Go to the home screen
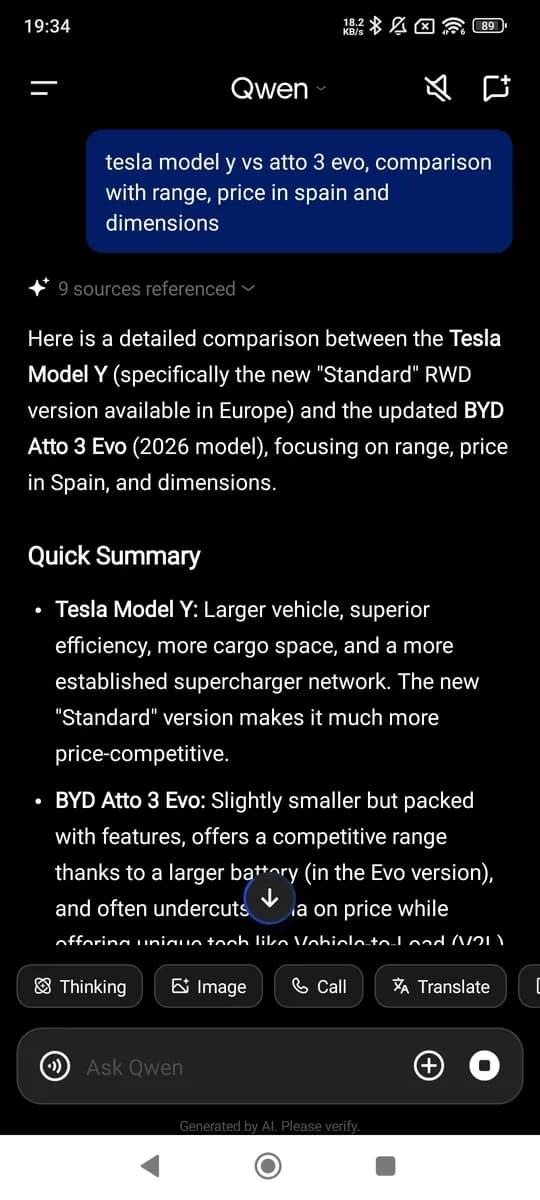The width and height of the screenshot is (540, 1200). pos(268,1166)
